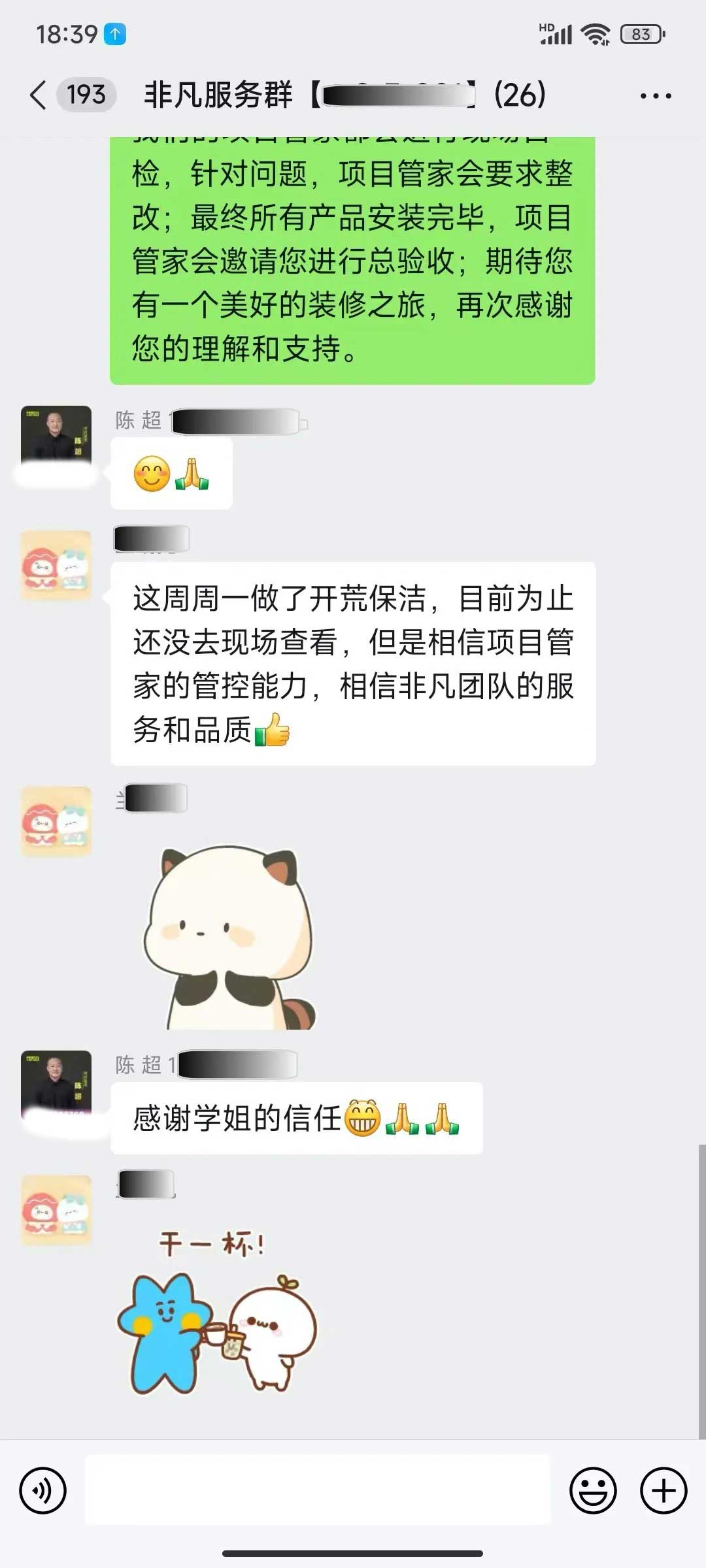
Task: Open avatar beside the 开荒保洁 message
Action: (x=56, y=566)
